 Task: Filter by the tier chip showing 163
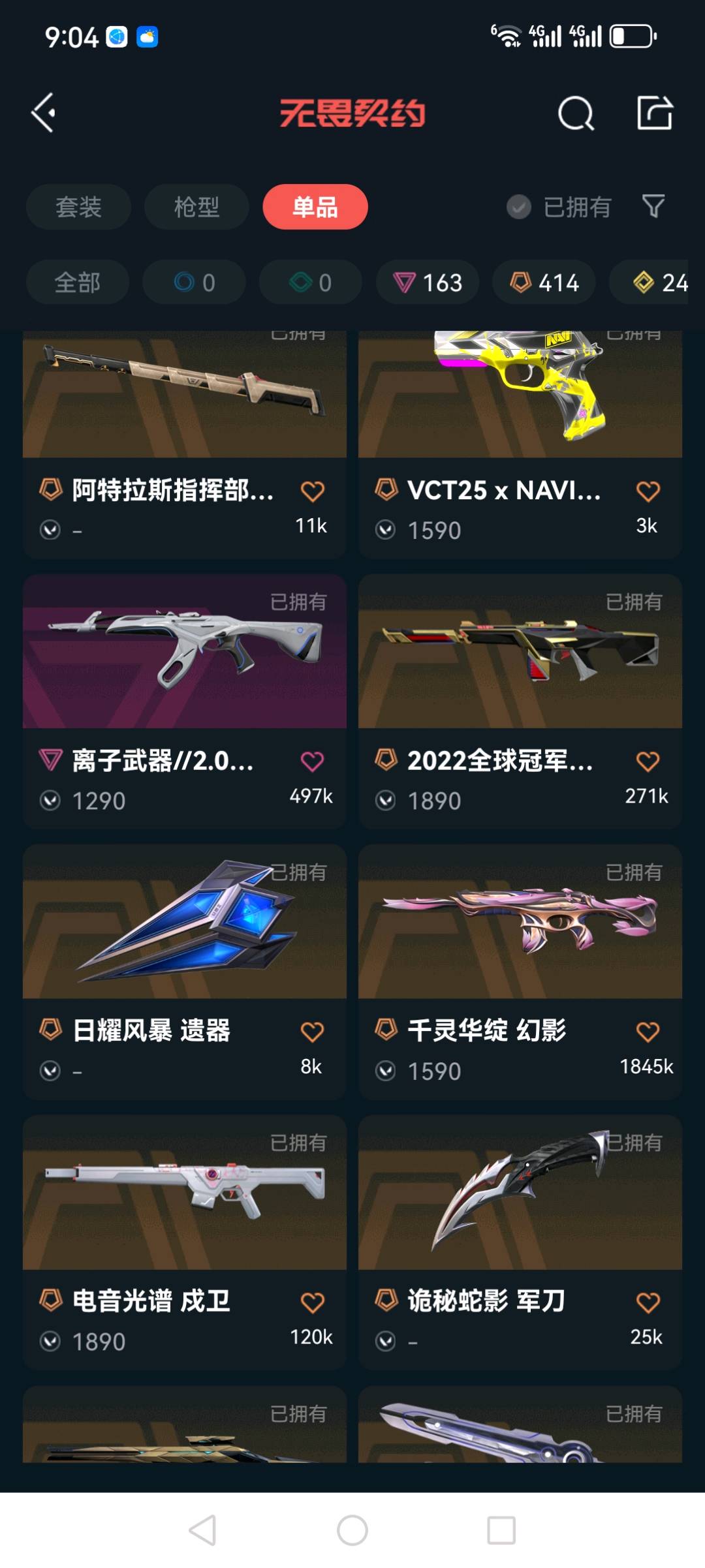[x=428, y=283]
